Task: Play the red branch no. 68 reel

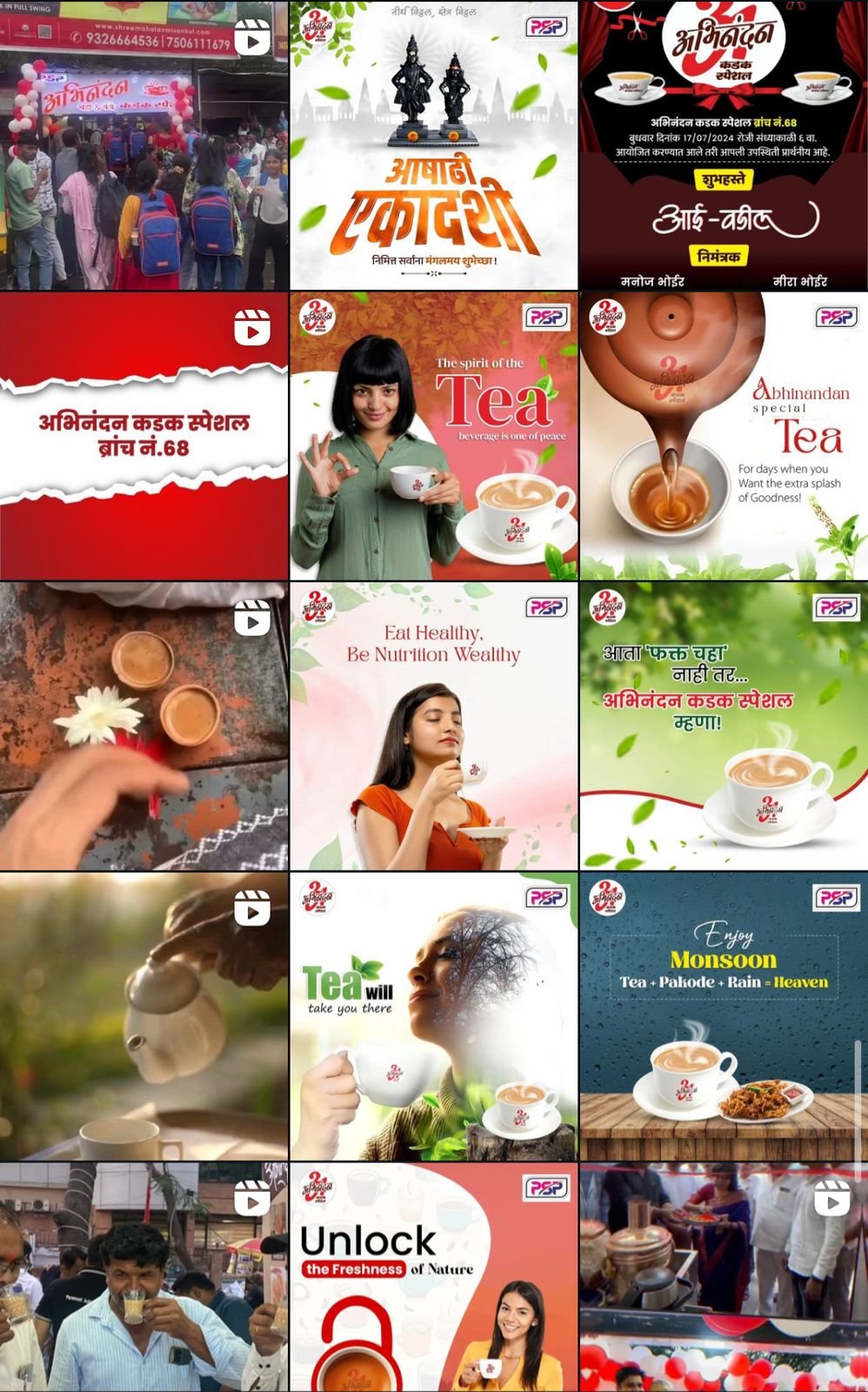Action: tap(144, 436)
